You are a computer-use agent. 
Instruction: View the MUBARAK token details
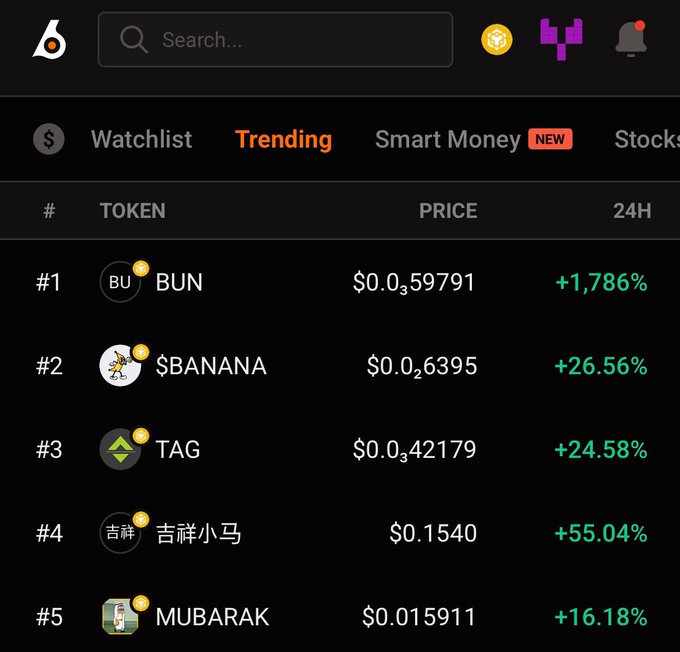click(x=212, y=617)
